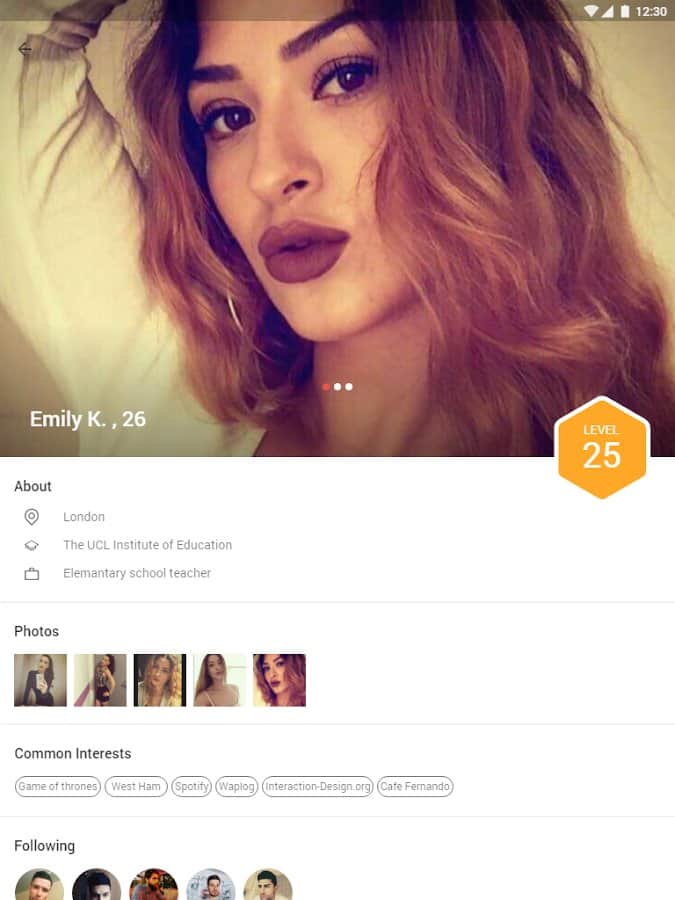The height and width of the screenshot is (900, 675).
Task: Open the fifth thumbnail in Photos
Action: pos(279,680)
